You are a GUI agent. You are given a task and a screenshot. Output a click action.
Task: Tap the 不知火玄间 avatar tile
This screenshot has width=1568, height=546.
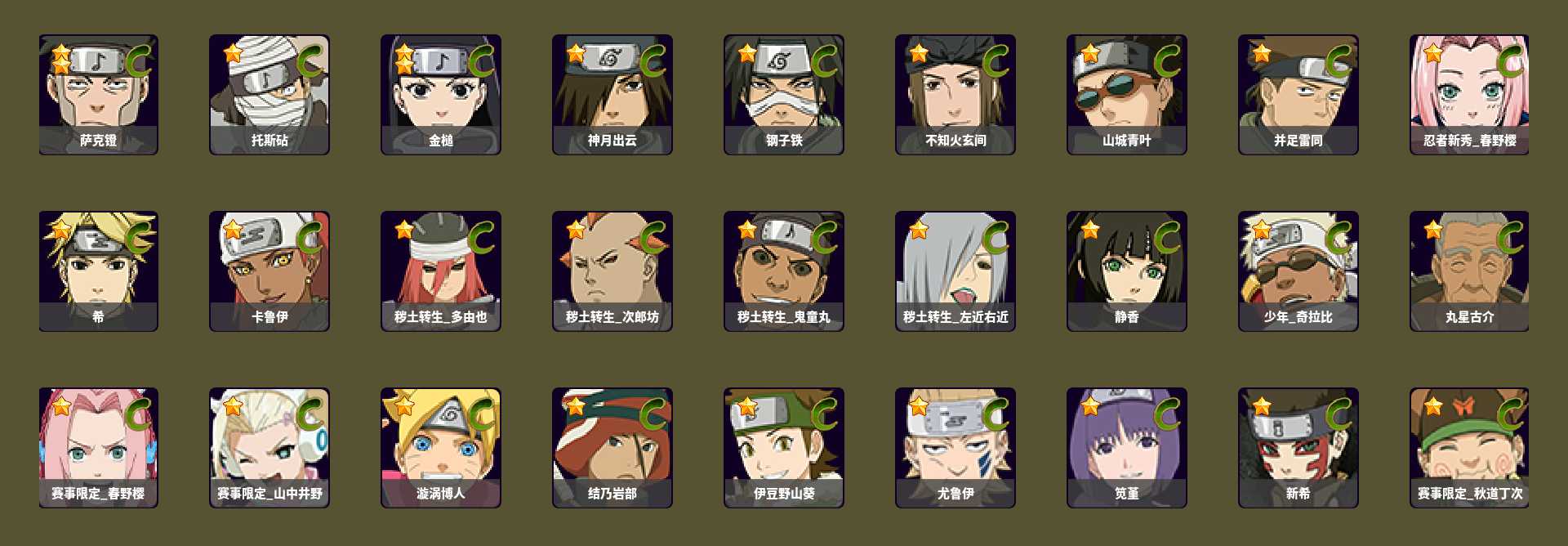point(955,94)
